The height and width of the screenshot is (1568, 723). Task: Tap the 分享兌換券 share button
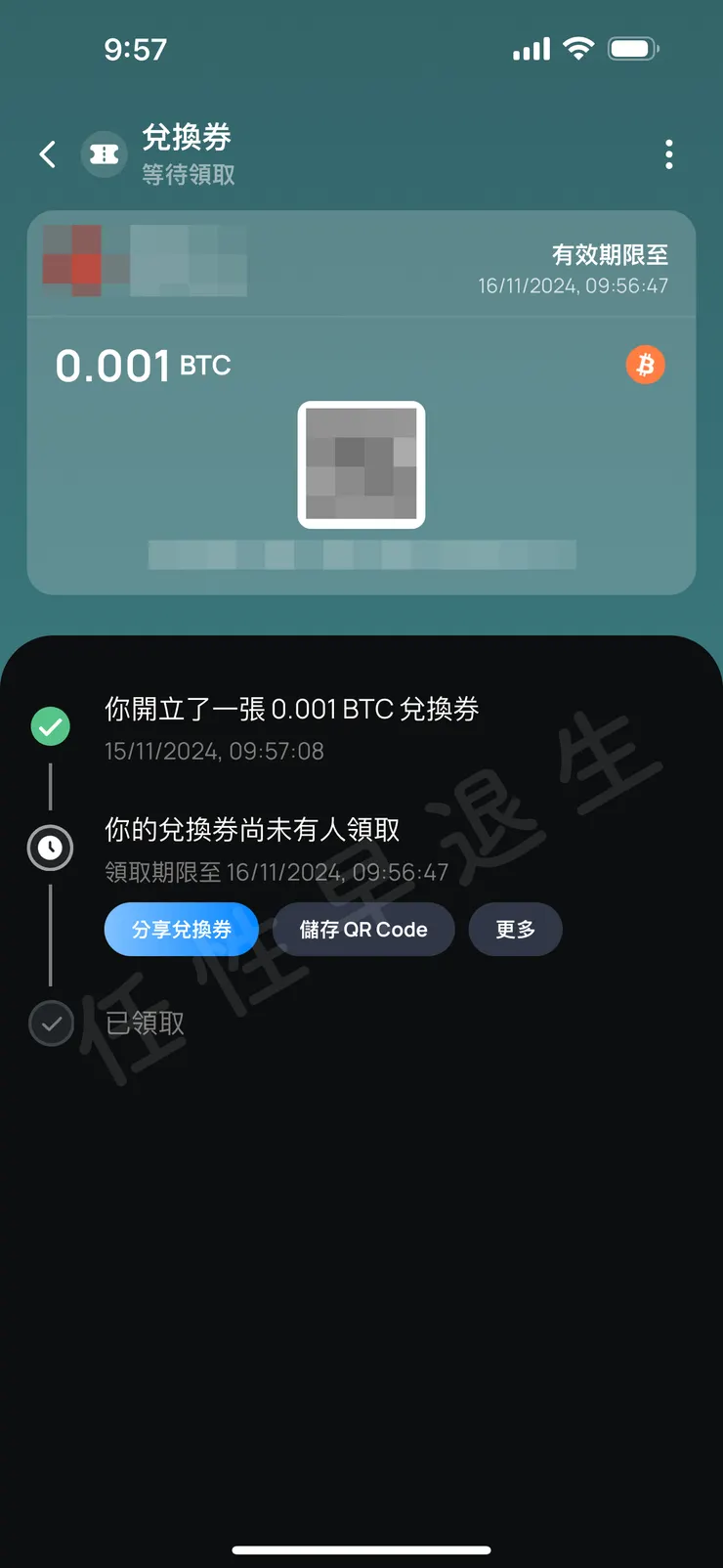[181, 929]
